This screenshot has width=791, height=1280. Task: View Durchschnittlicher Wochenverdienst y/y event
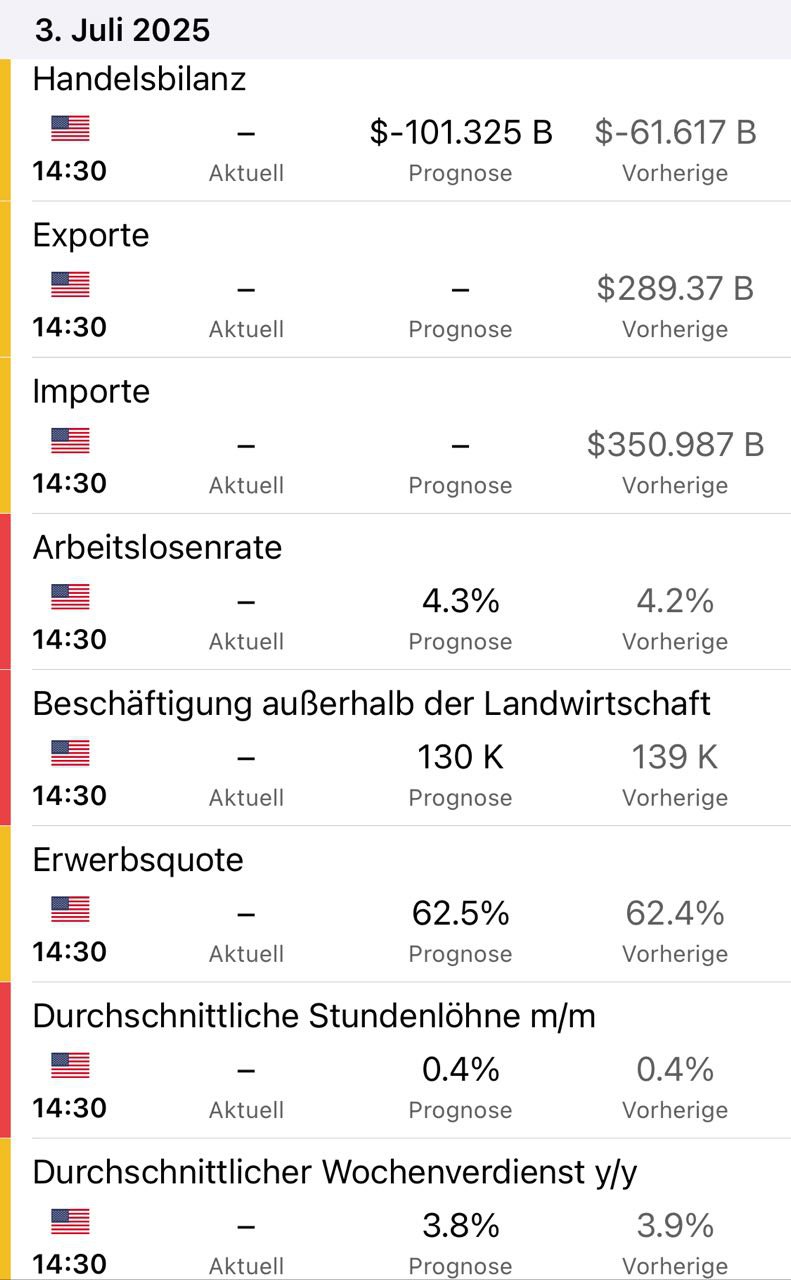tap(334, 1172)
